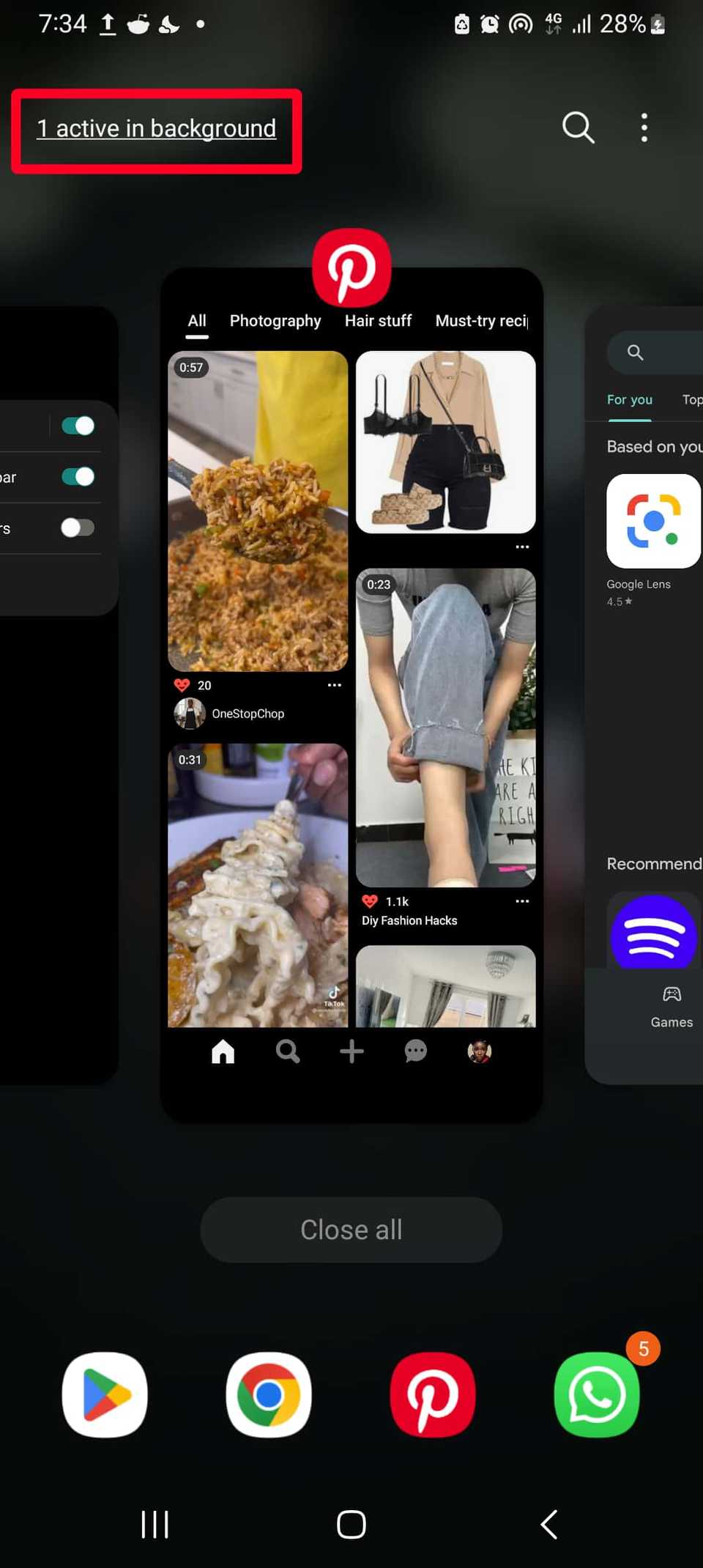The image size is (703, 1568).
Task: Go back with the system back arrow
Action: click(x=549, y=1525)
